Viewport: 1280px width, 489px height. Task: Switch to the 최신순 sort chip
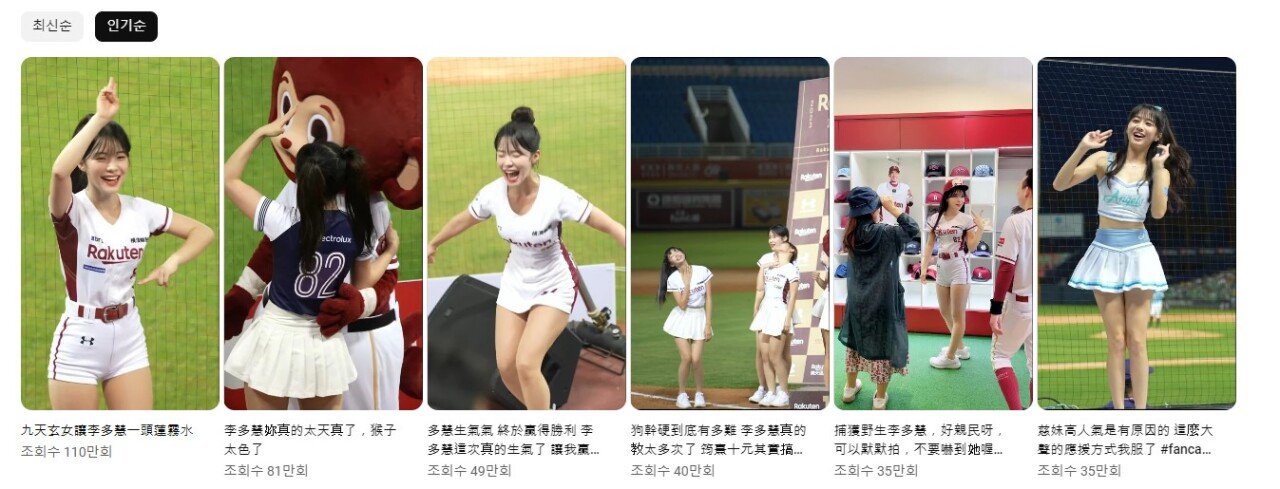[52, 26]
